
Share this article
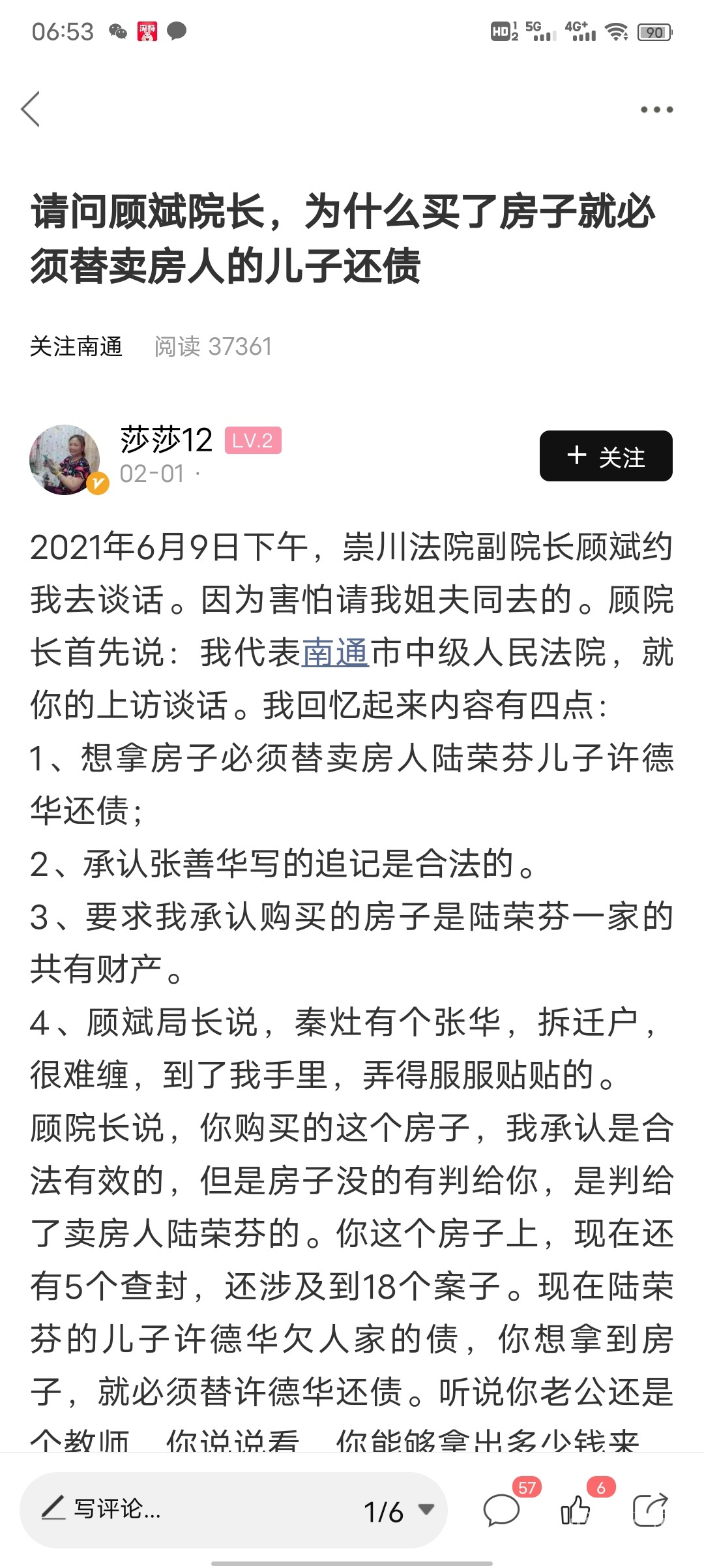click(650, 1509)
